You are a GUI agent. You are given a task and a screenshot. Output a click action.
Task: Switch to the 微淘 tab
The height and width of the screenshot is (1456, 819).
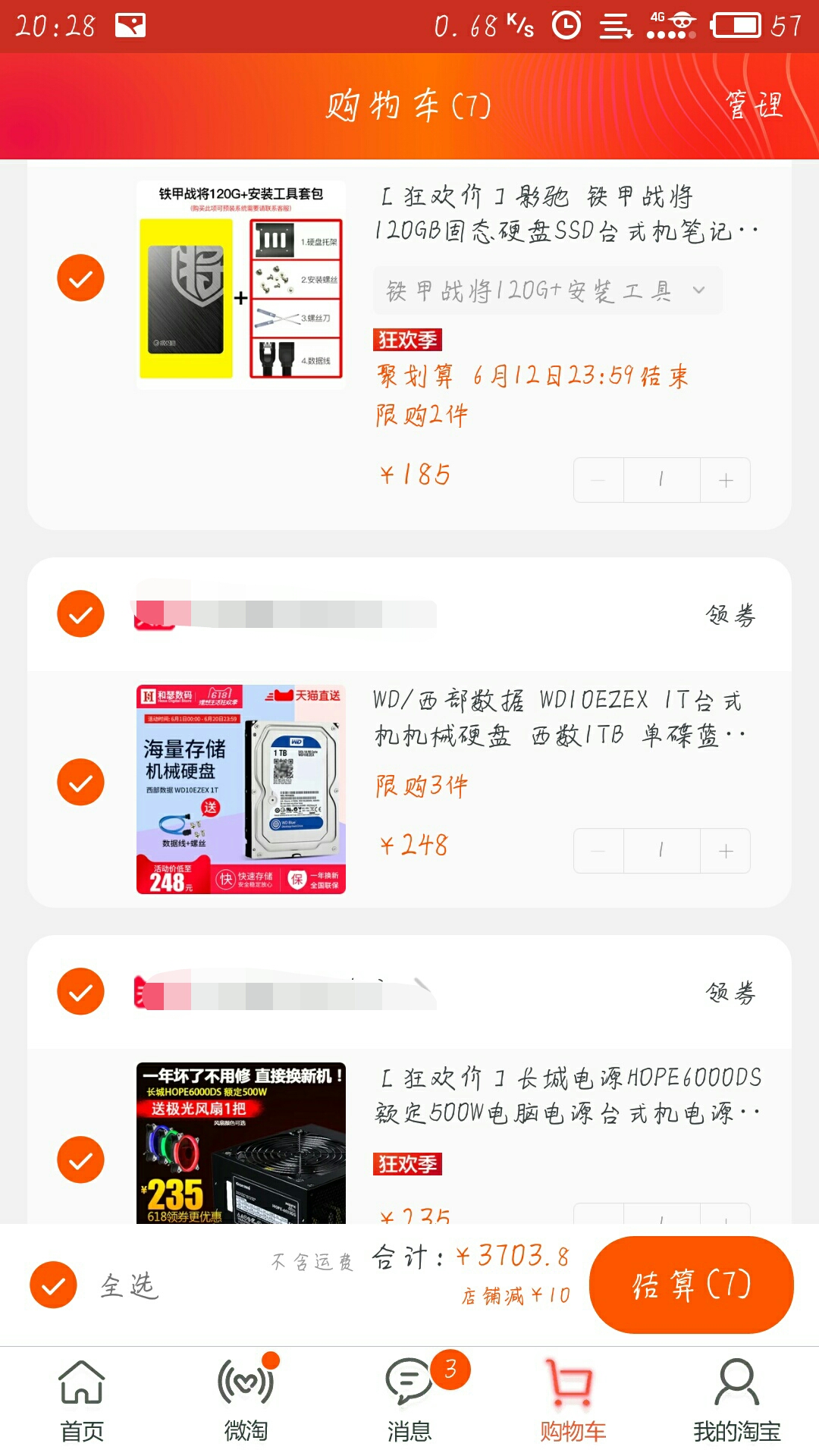pyautogui.click(x=246, y=1401)
